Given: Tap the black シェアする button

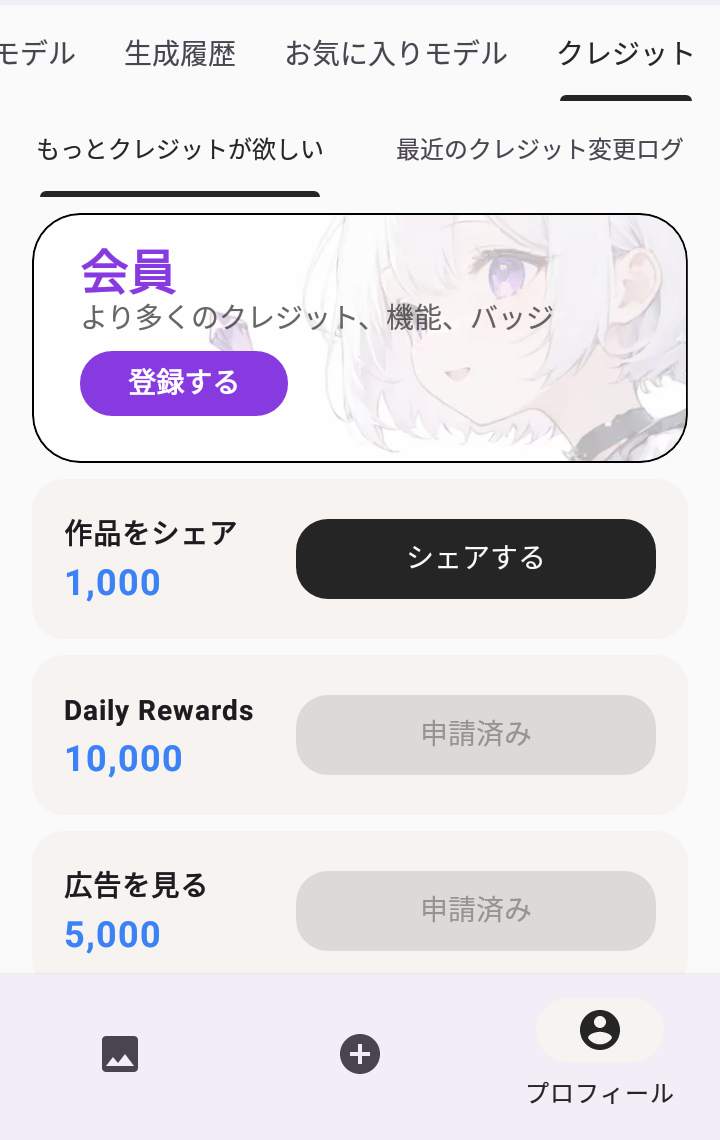Looking at the screenshot, I should pyautogui.click(x=476, y=559).
